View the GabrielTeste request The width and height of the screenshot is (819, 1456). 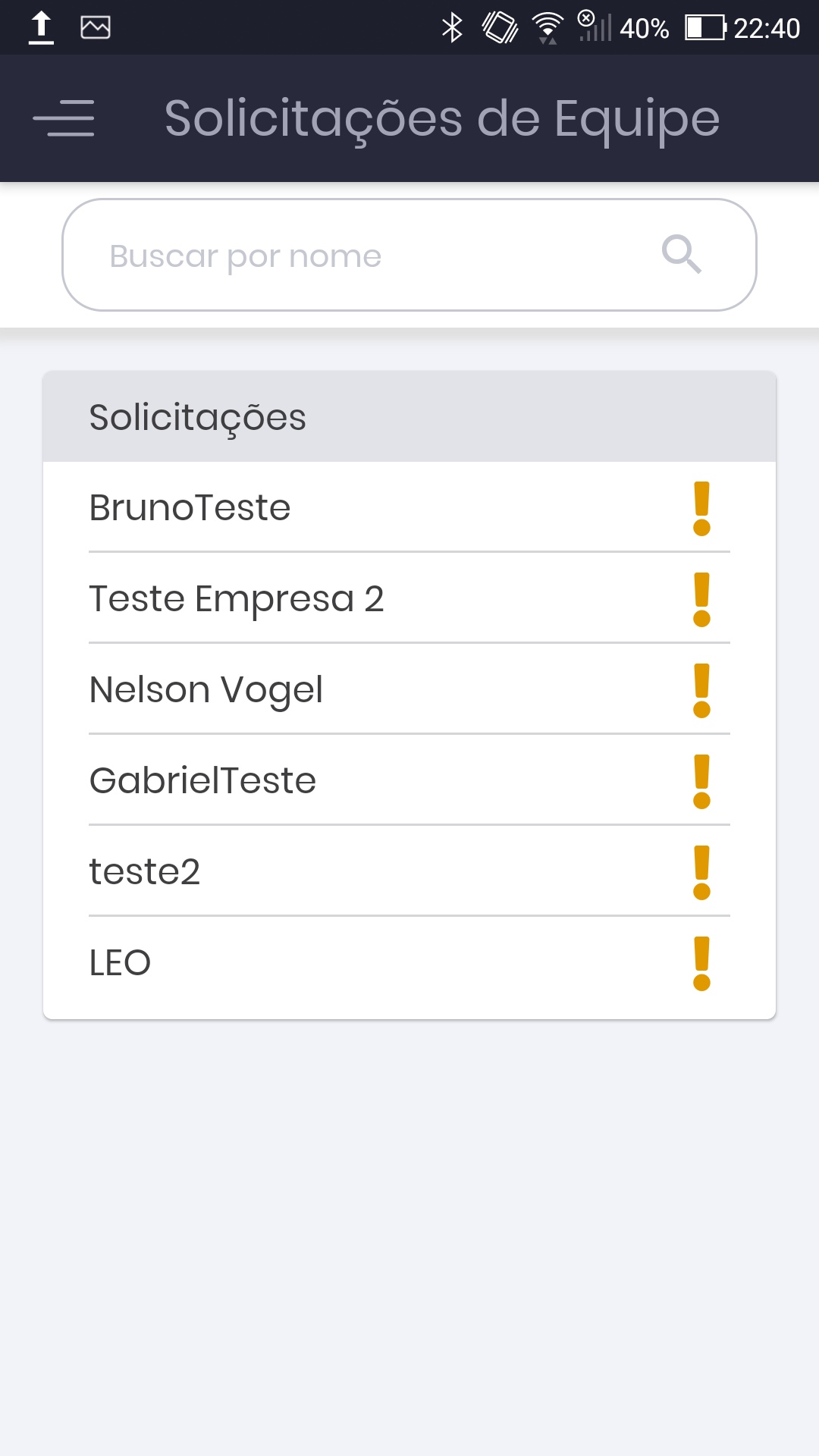point(409,780)
